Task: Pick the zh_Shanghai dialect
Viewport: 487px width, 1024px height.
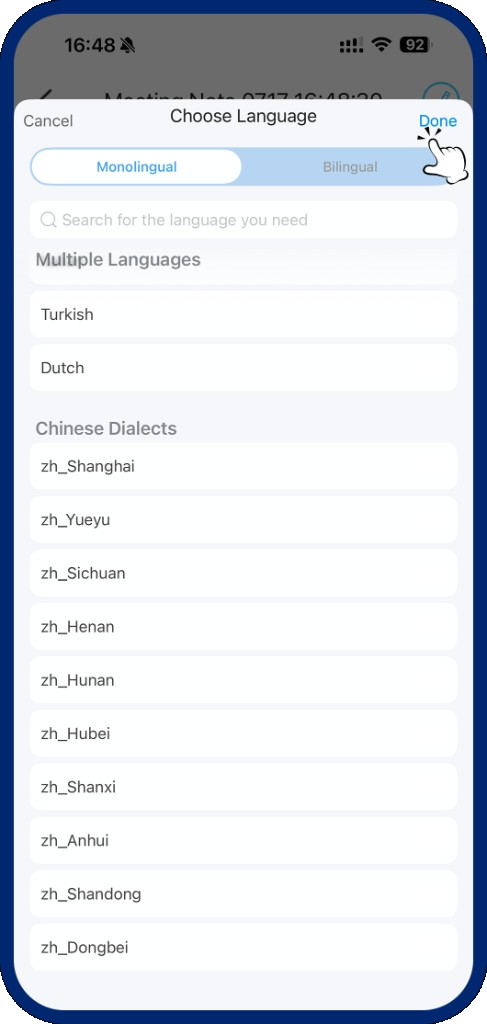Action: tap(244, 466)
